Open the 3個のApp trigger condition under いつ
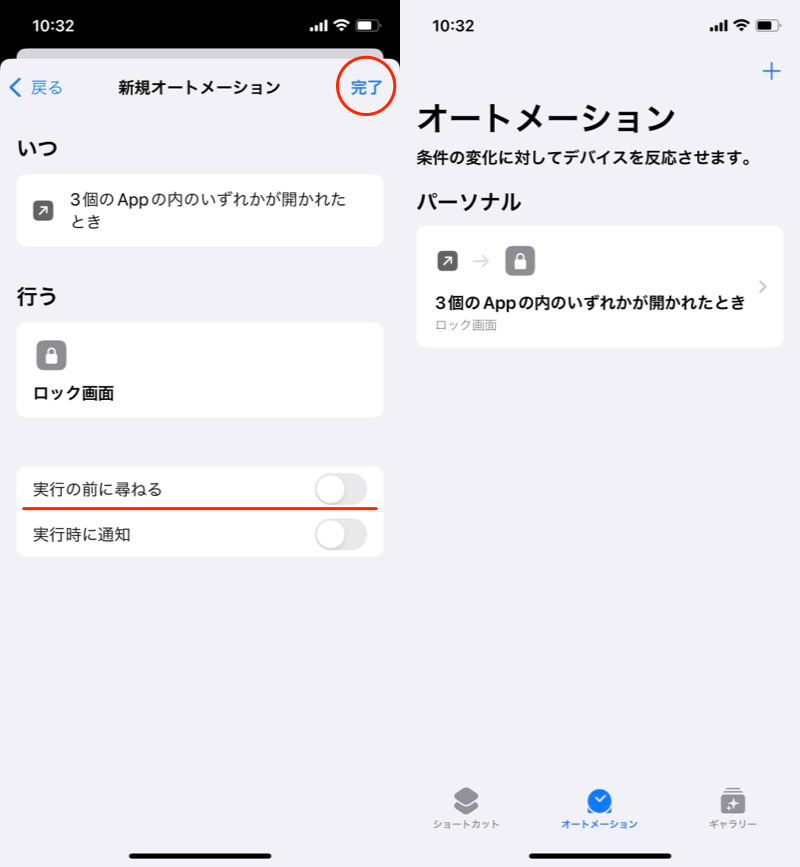 (200, 210)
